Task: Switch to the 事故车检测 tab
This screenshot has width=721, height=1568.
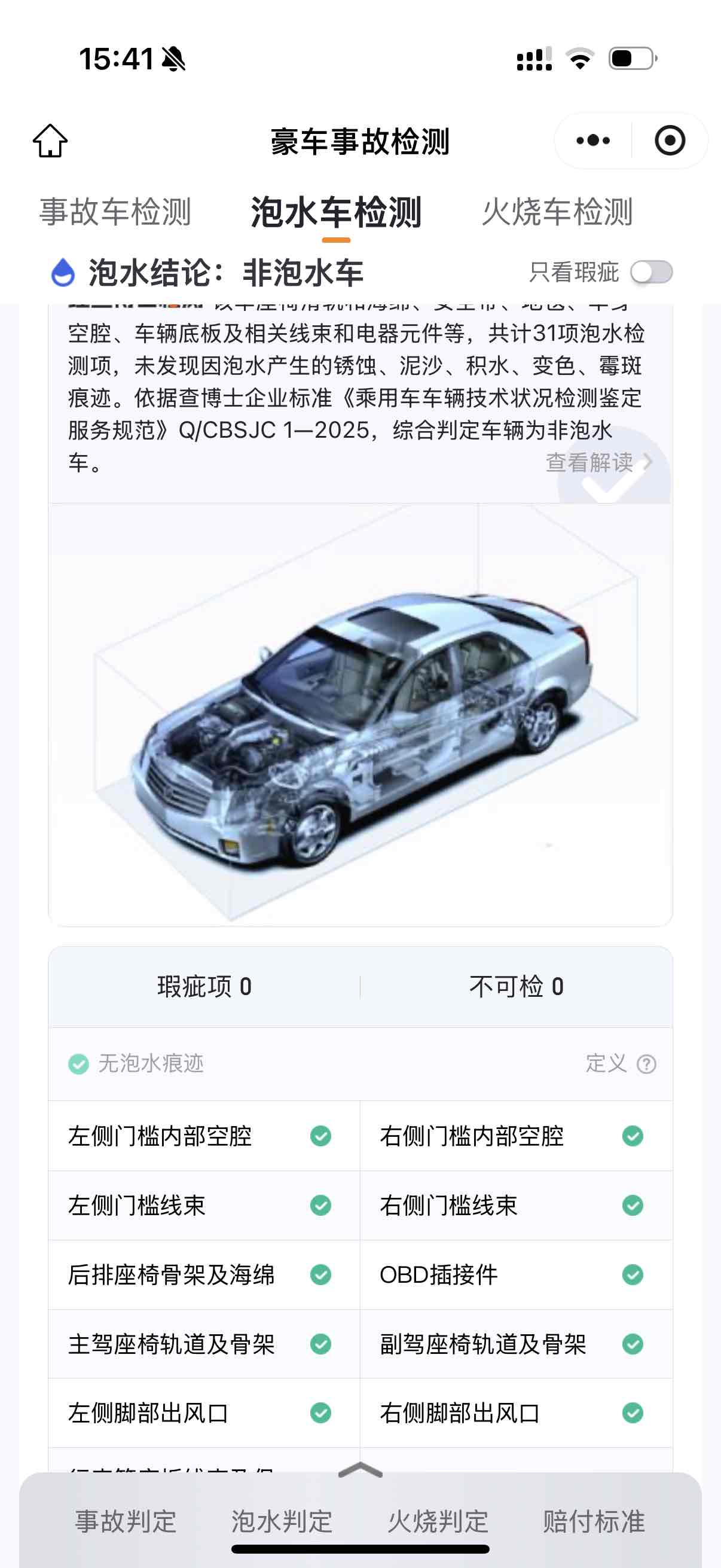Action: [115, 212]
